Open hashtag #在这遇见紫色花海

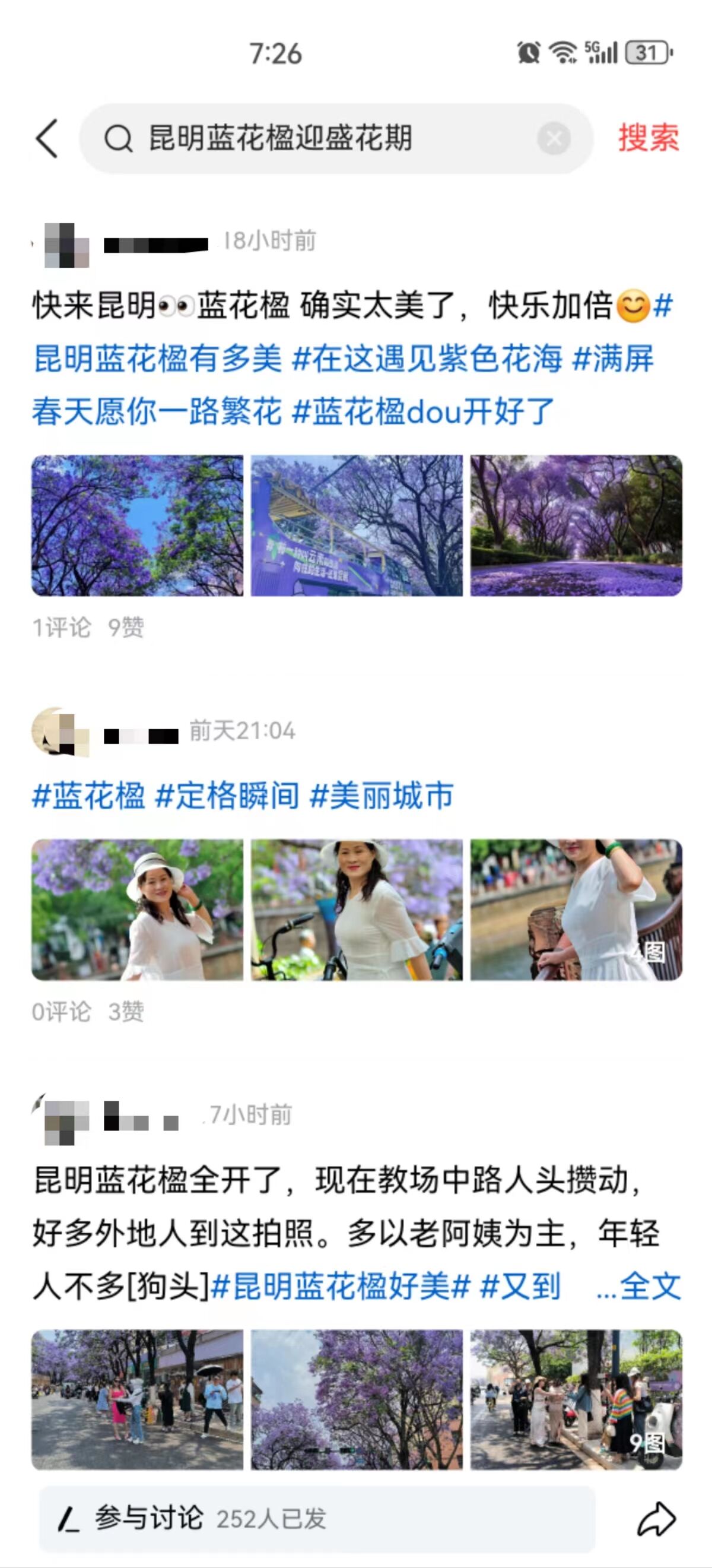click(x=426, y=359)
